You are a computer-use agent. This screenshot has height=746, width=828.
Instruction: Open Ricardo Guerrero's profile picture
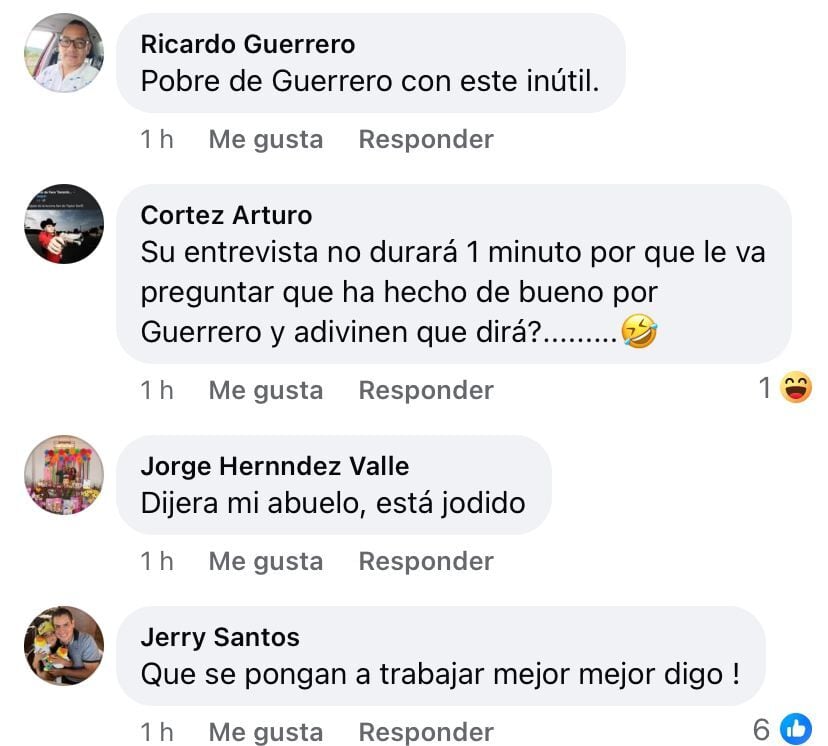pos(63,53)
